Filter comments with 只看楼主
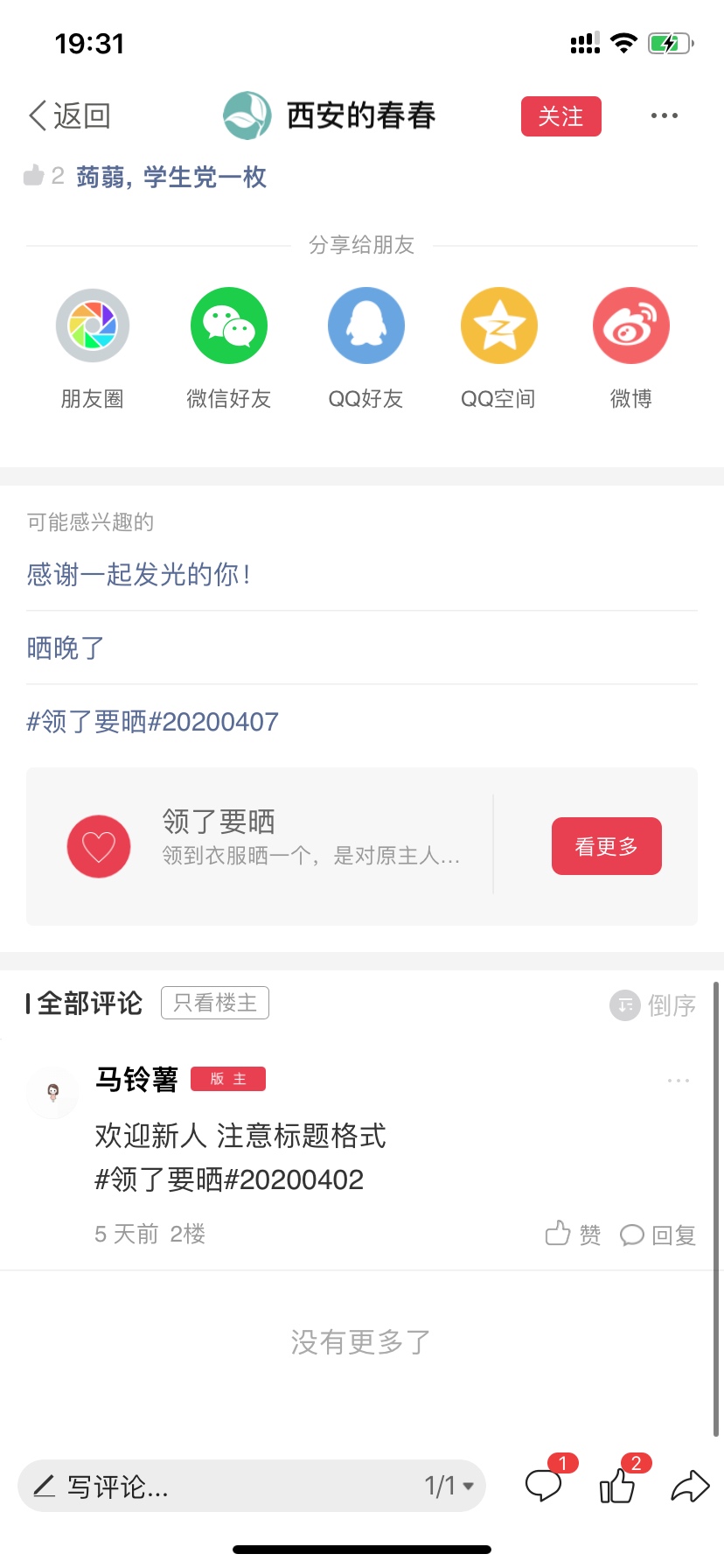This screenshot has width=724, height=1568. coord(215,1003)
